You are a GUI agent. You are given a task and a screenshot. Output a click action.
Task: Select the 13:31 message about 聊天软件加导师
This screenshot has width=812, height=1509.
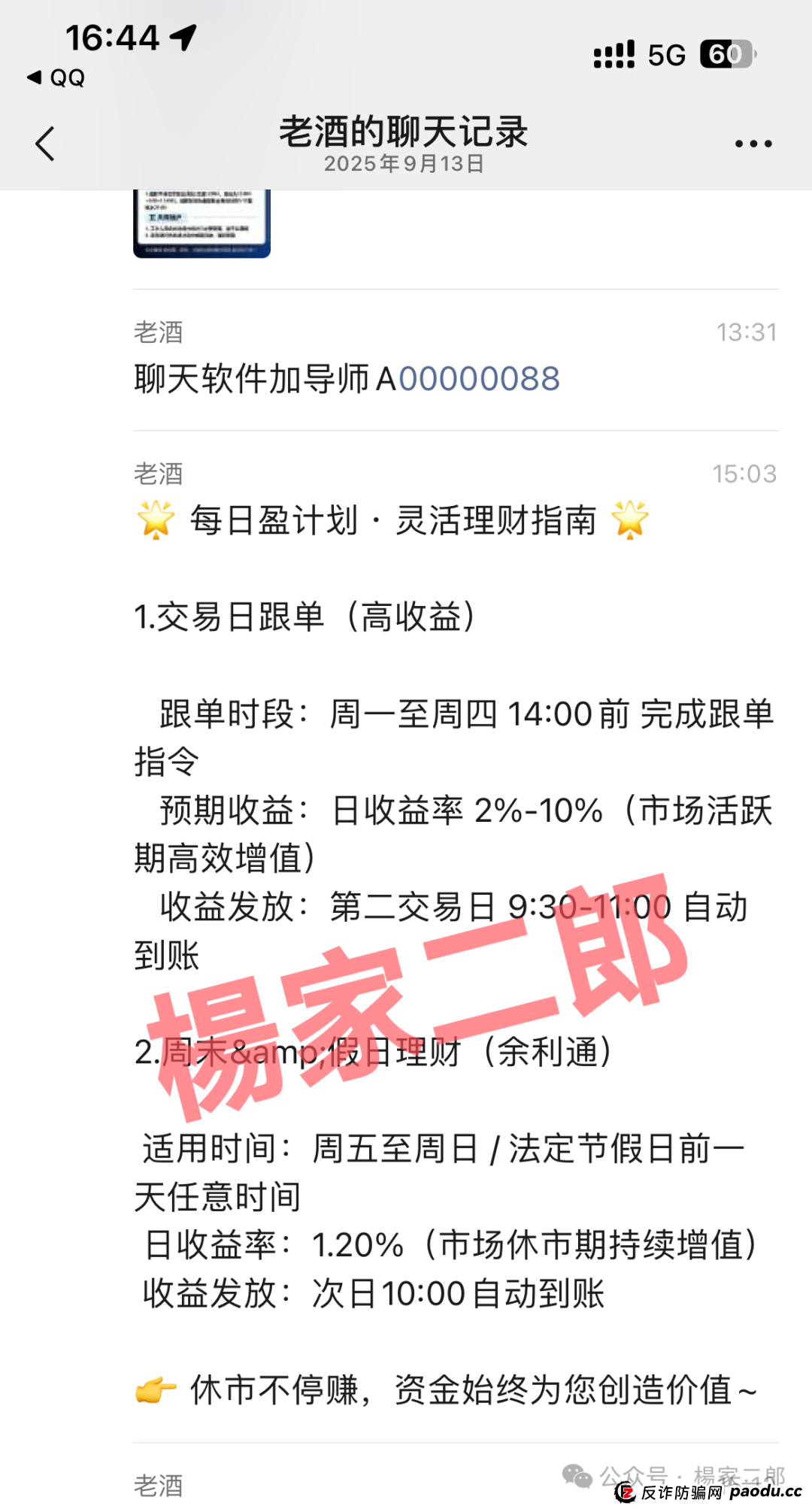tap(346, 380)
